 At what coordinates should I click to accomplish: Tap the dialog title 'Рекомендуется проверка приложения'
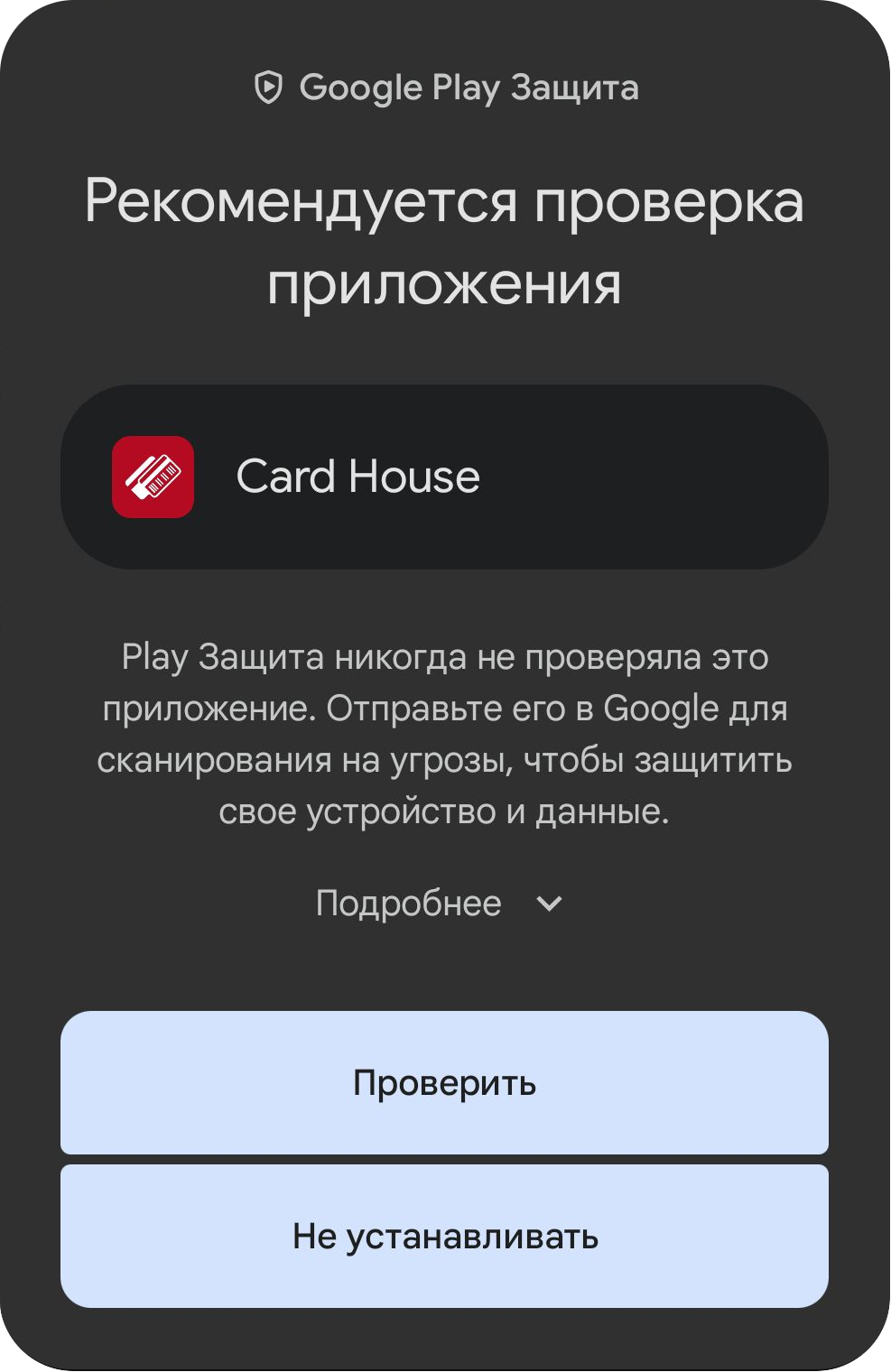pyautogui.click(x=445, y=238)
